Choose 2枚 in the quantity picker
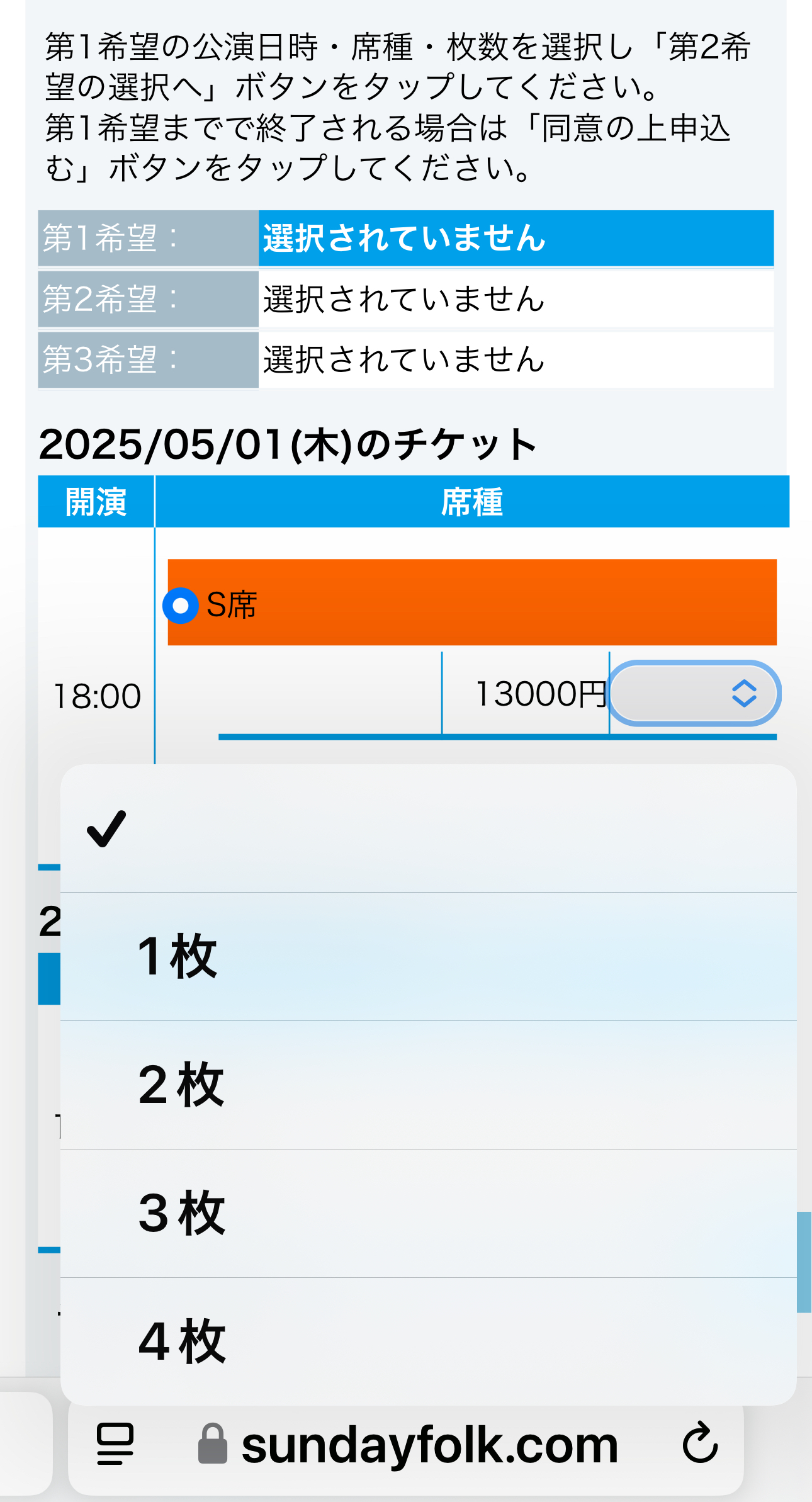812x1502 pixels. click(429, 1085)
